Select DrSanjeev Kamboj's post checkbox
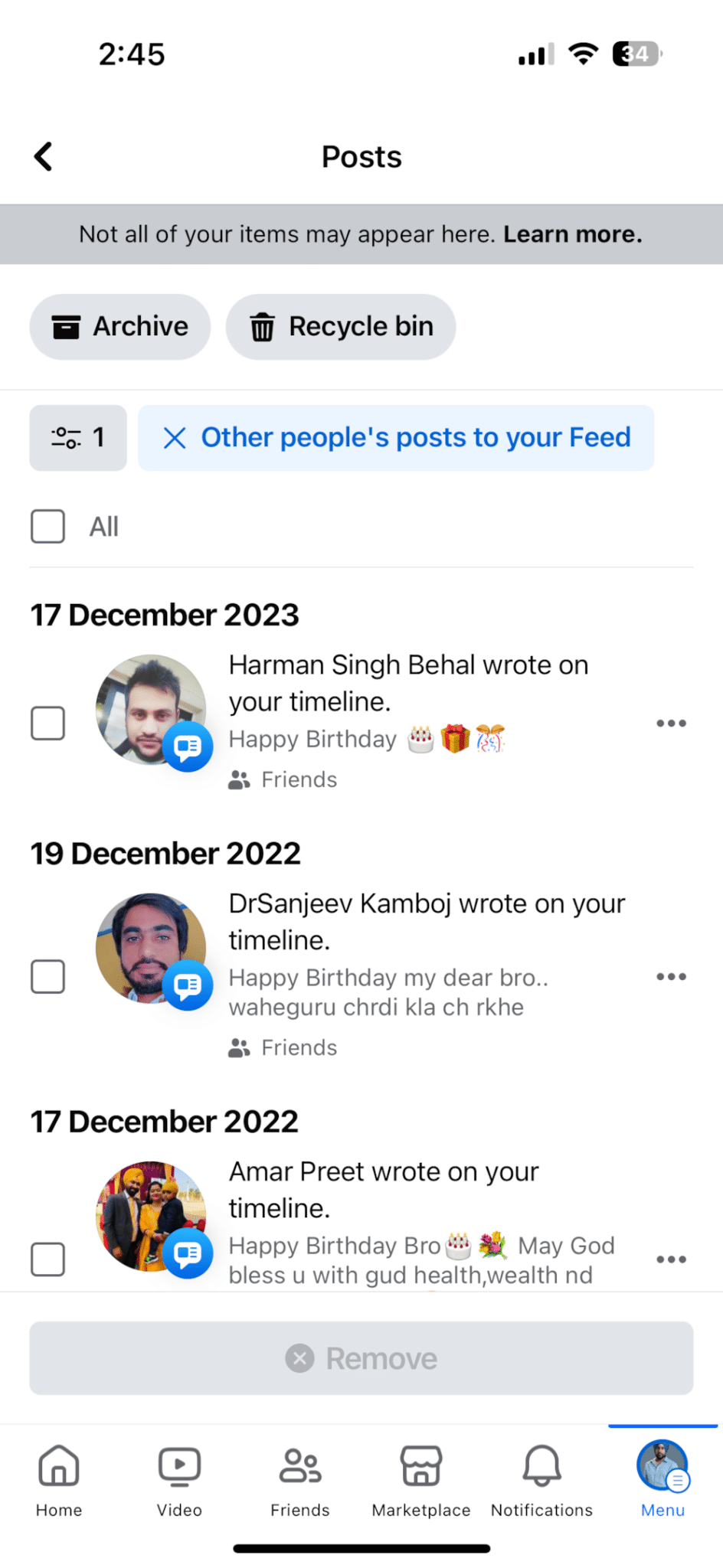The image size is (723, 1568). (x=47, y=976)
